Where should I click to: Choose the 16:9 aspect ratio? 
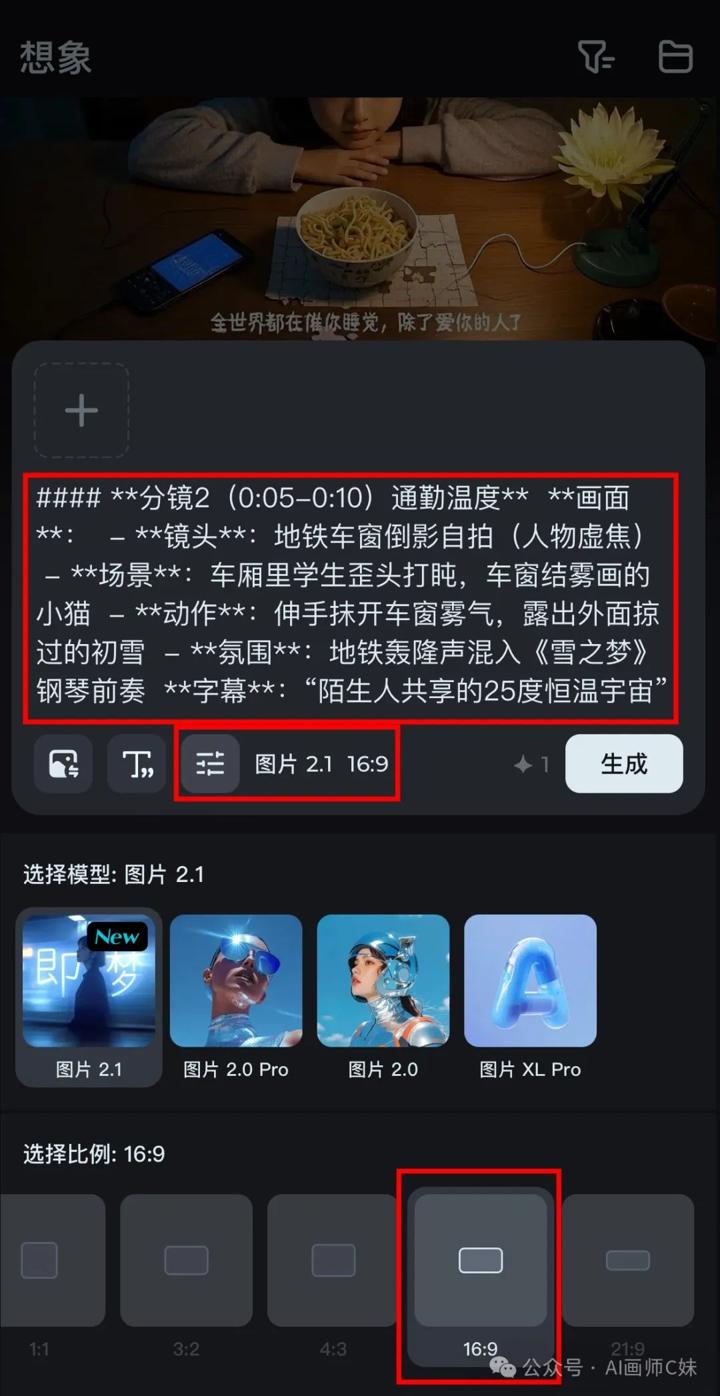tap(480, 1260)
